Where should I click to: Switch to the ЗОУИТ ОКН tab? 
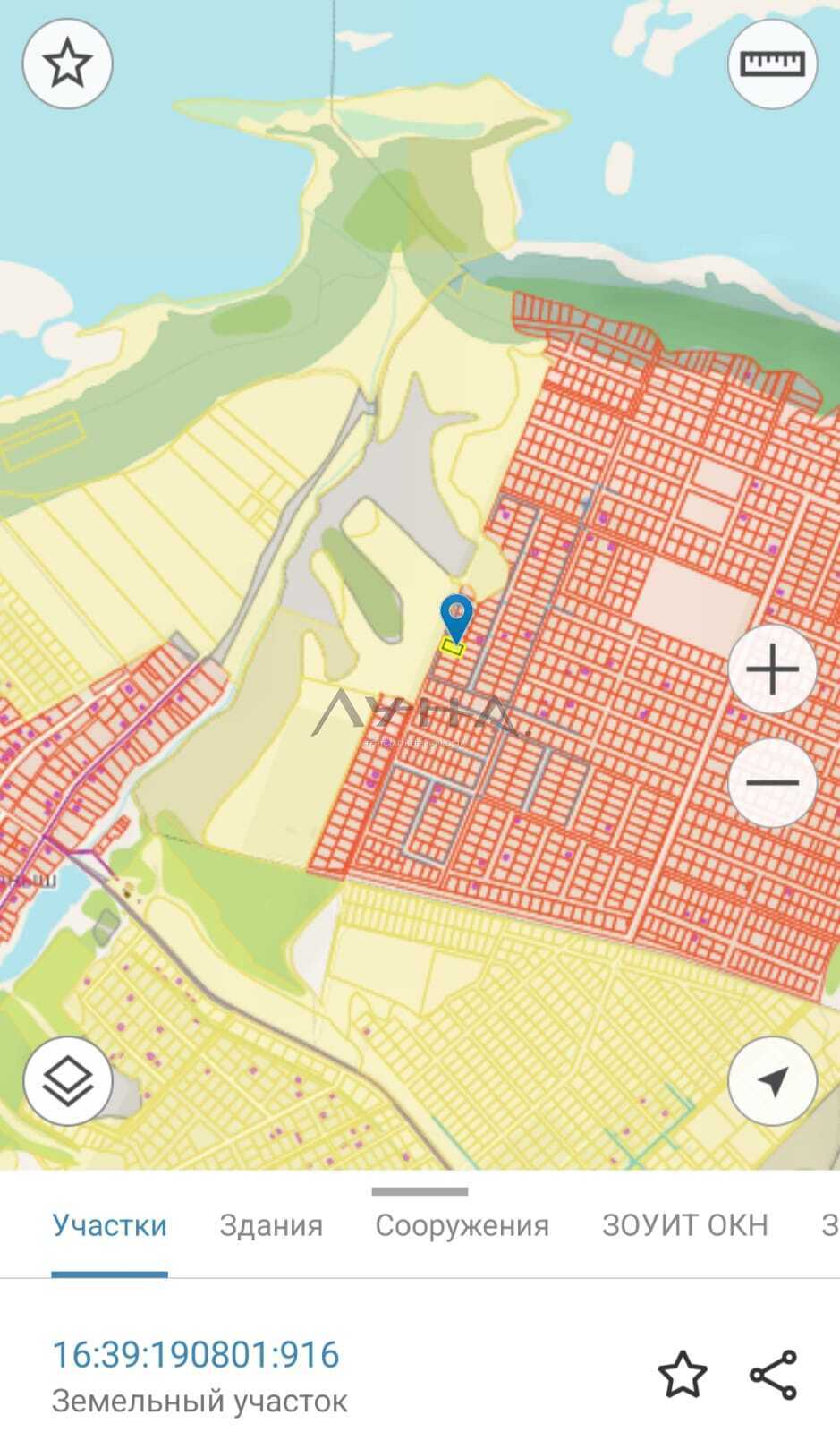pyautogui.click(x=685, y=1225)
